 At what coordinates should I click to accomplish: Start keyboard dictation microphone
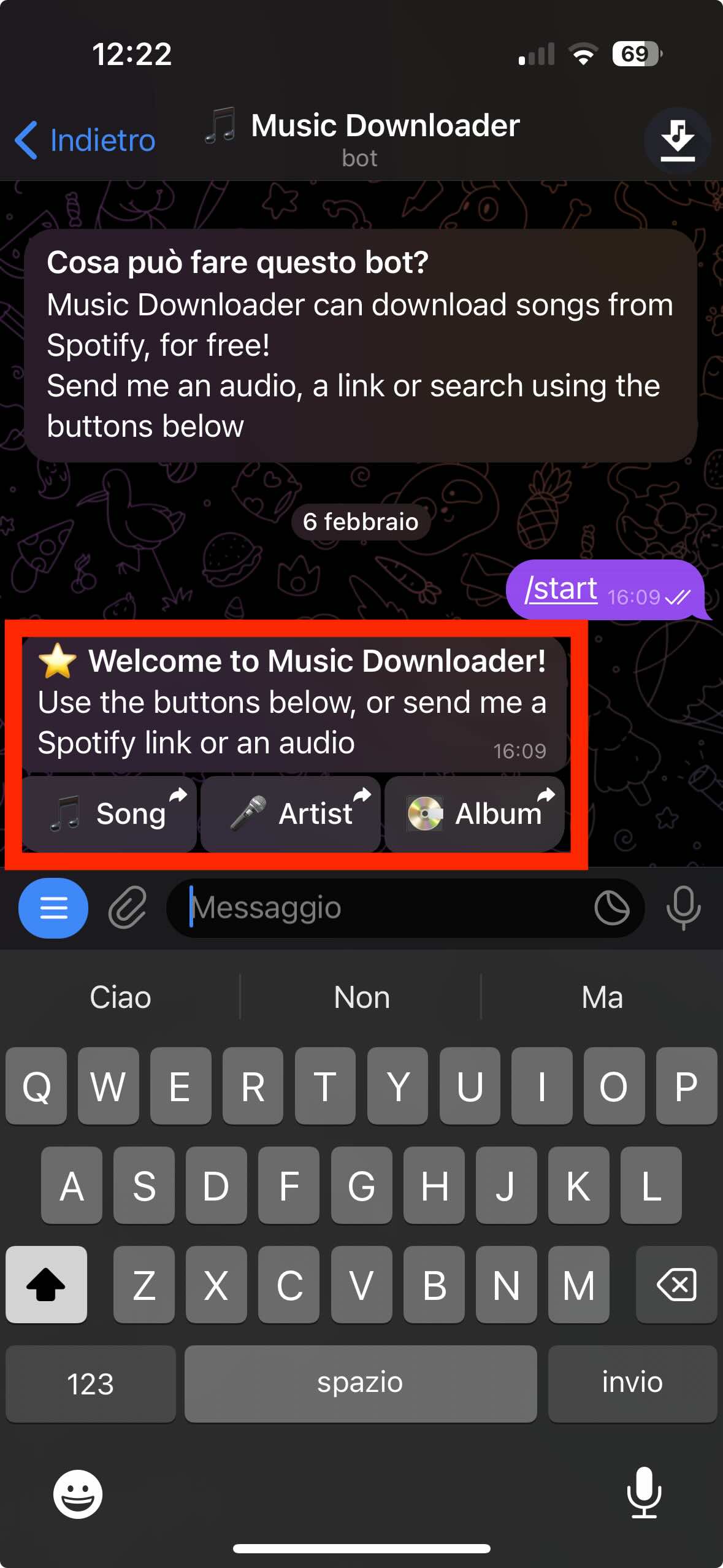click(x=644, y=1493)
